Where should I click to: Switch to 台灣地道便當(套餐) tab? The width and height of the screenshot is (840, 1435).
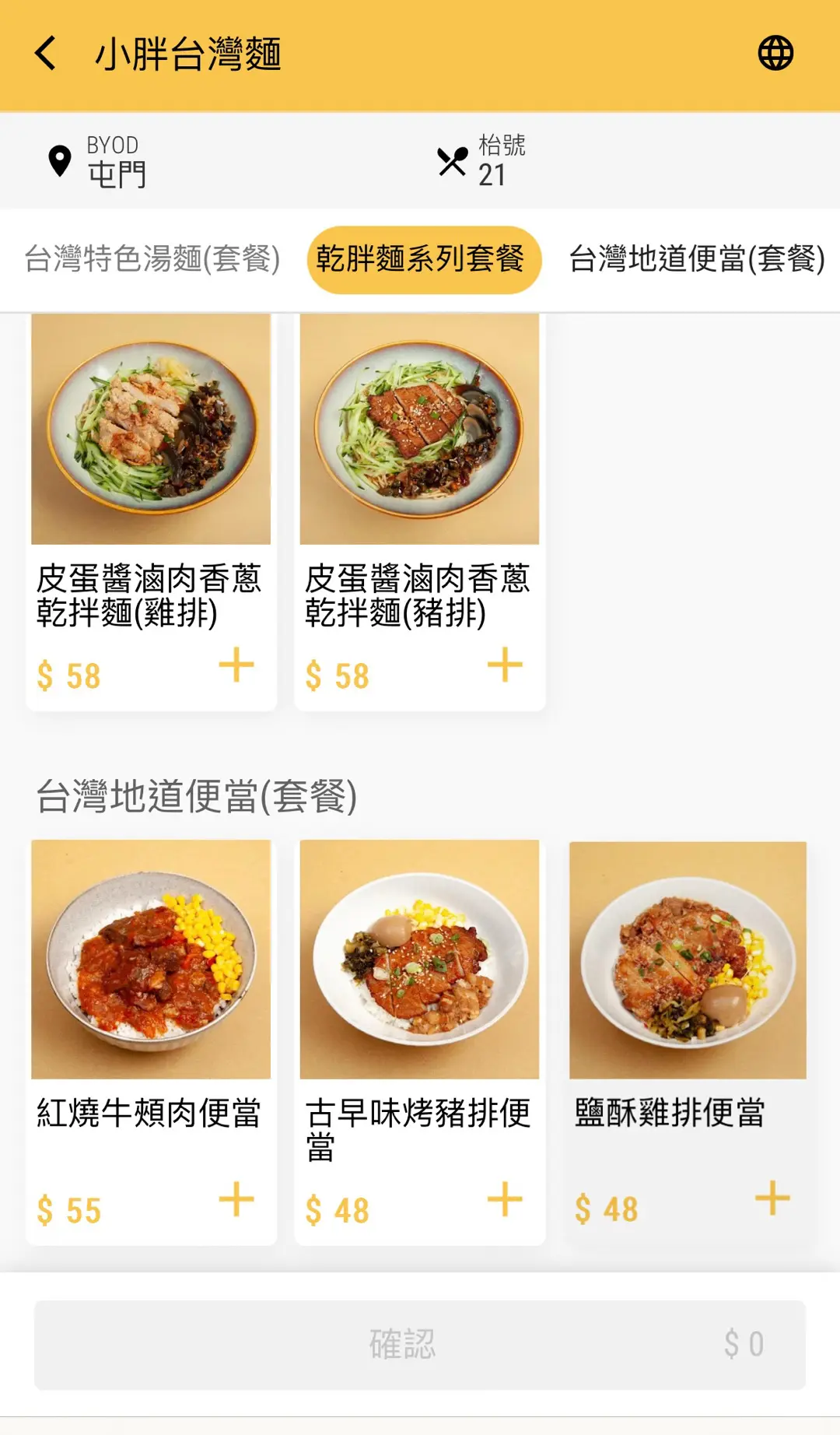pyautogui.click(x=698, y=259)
